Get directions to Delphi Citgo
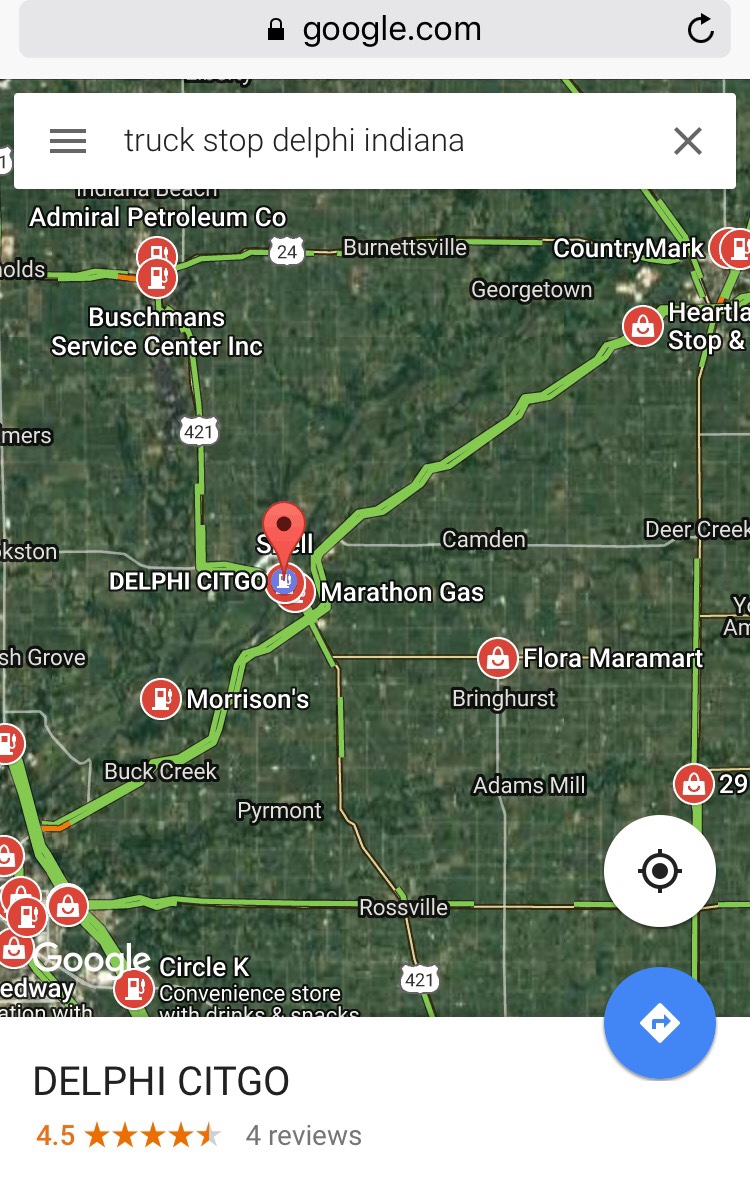The height and width of the screenshot is (1193, 750). (660, 1023)
